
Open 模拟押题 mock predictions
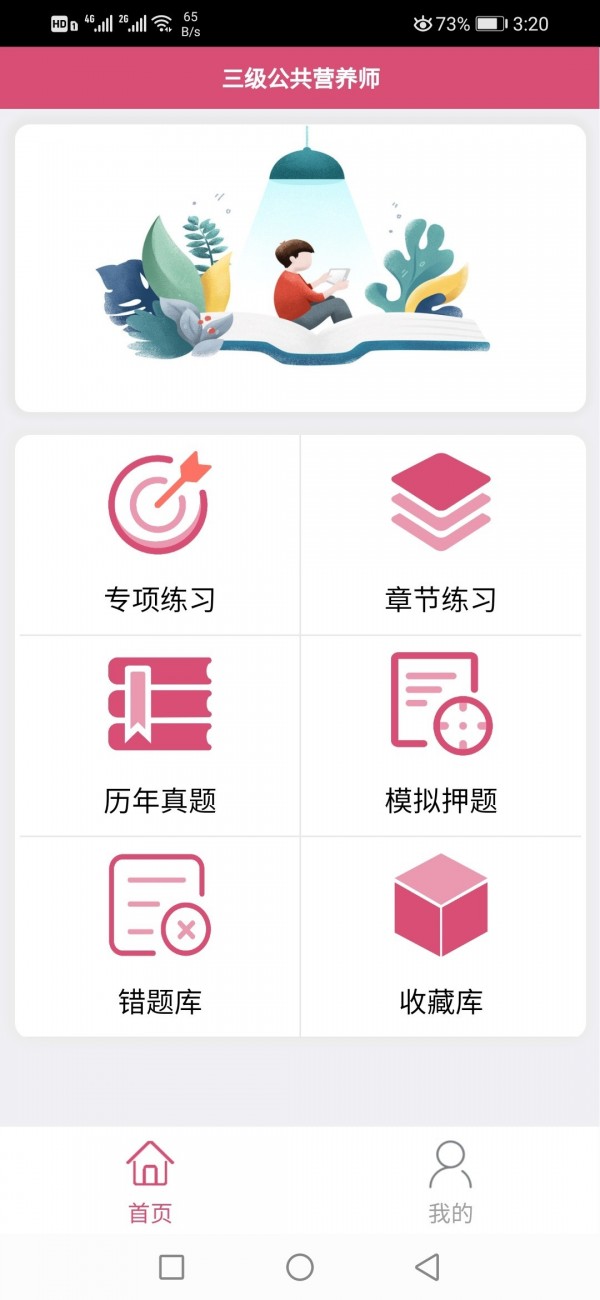(441, 735)
